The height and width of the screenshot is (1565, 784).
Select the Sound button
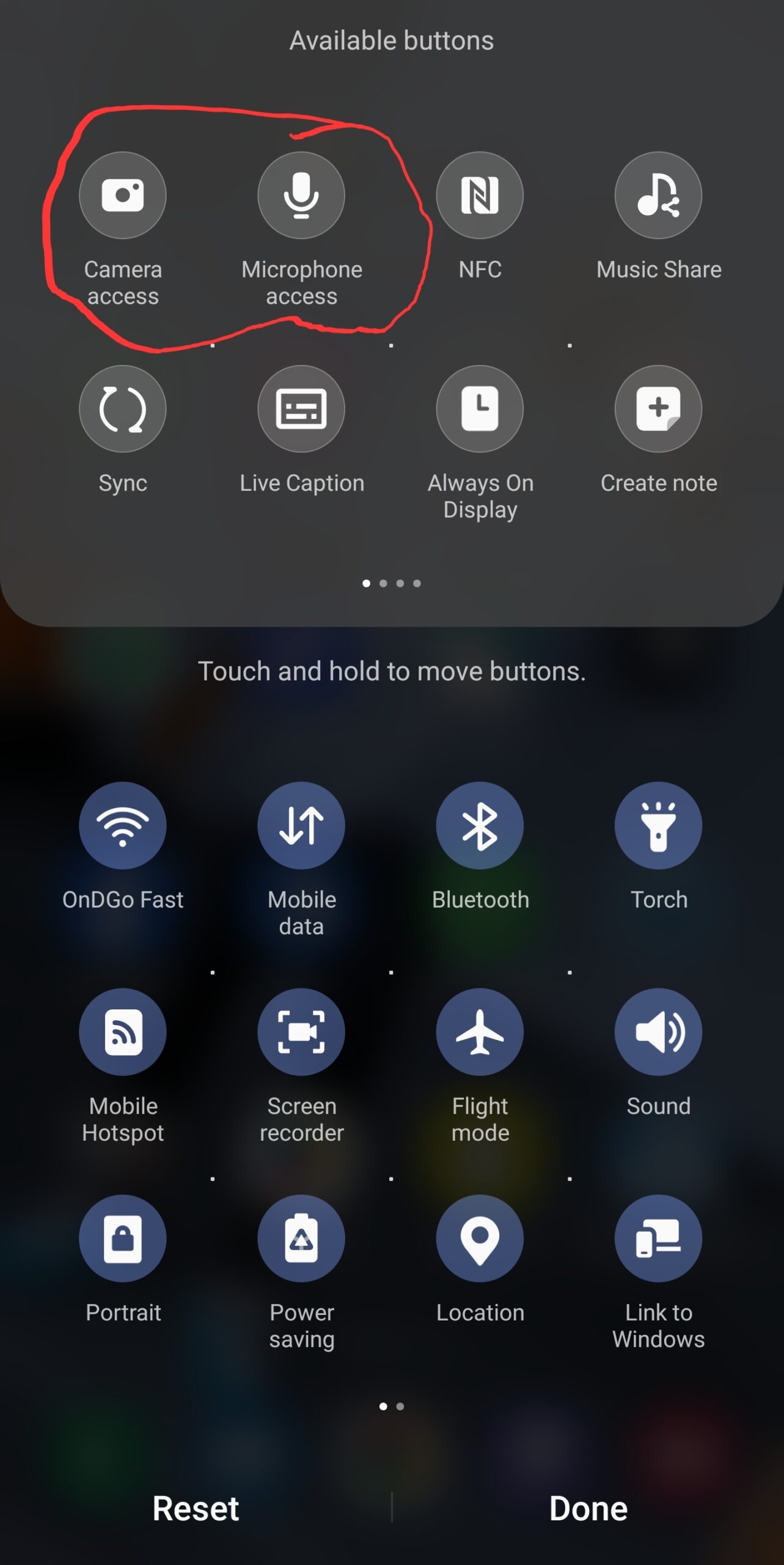pos(658,1032)
